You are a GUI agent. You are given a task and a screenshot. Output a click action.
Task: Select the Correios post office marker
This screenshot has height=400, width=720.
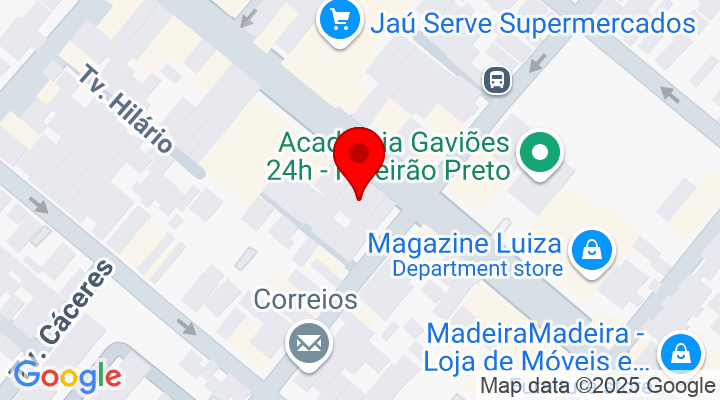(308, 344)
